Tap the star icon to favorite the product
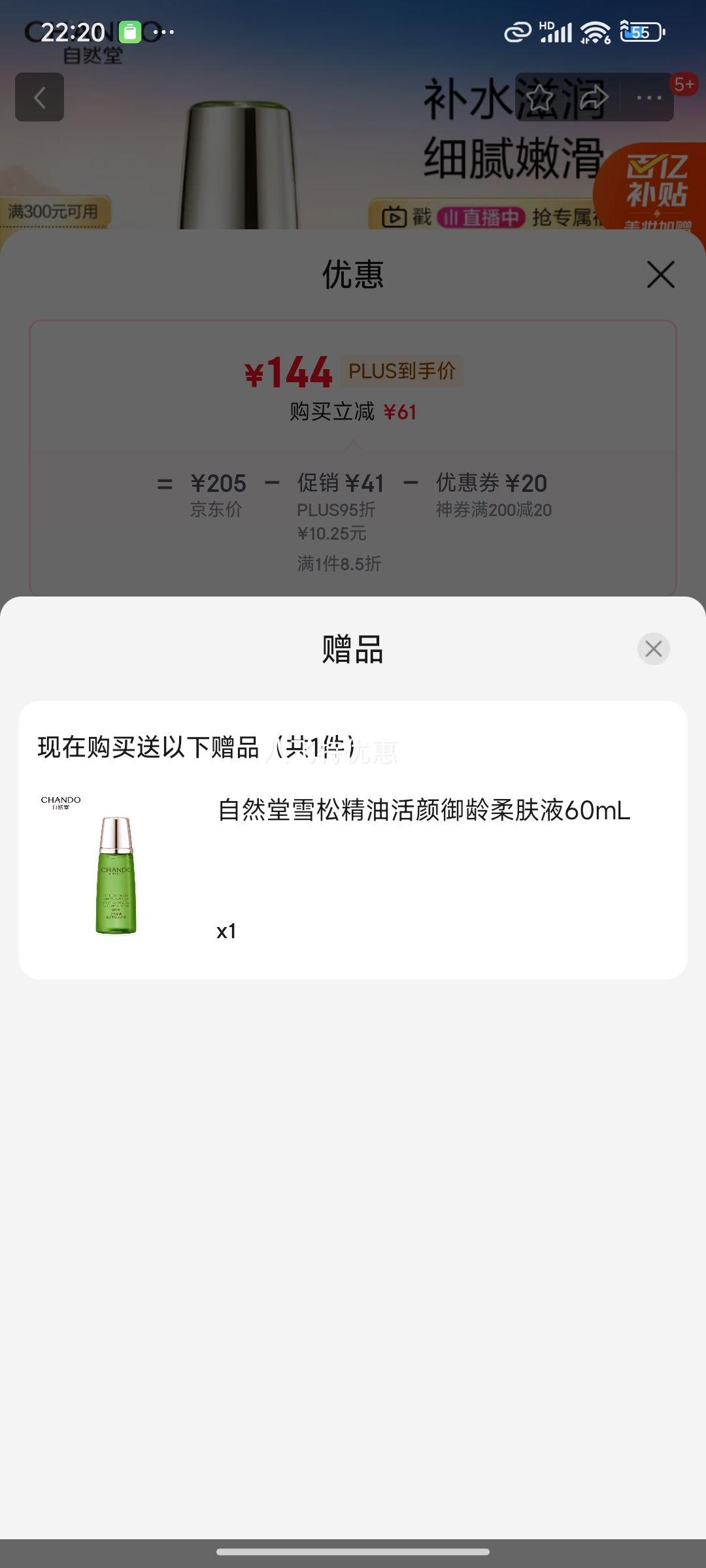 (x=540, y=97)
